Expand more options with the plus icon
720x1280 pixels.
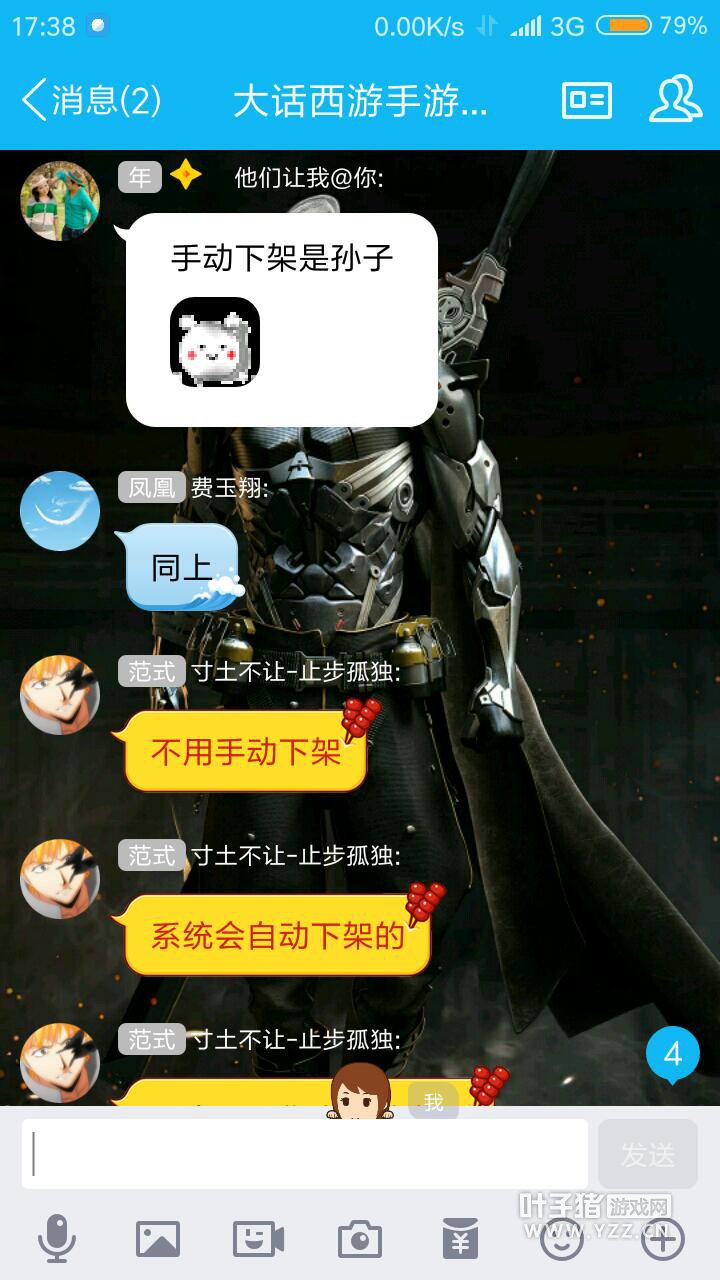point(663,1240)
